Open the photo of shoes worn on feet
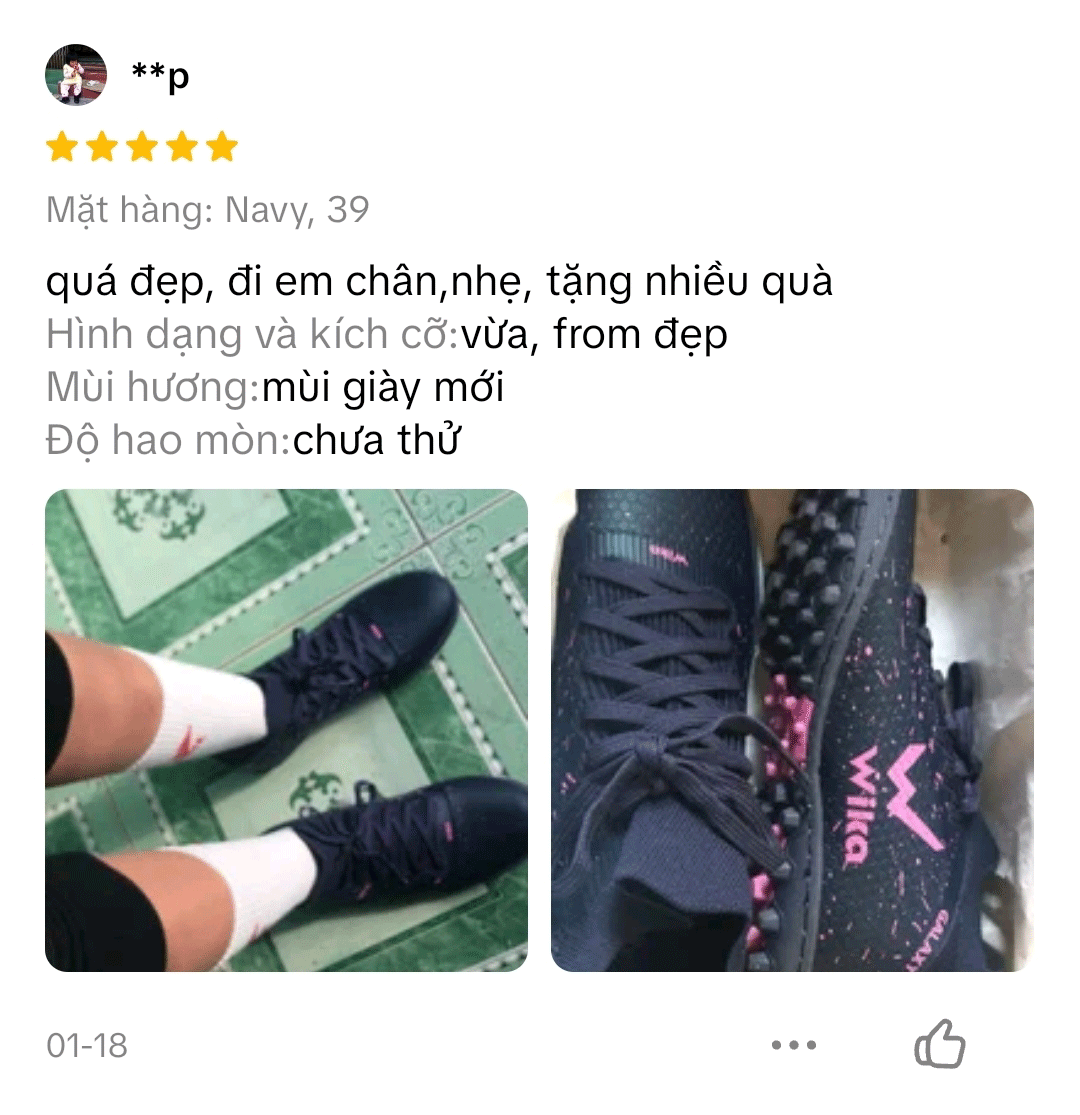Image resolution: width=1080 pixels, height=1115 pixels. click(286, 730)
